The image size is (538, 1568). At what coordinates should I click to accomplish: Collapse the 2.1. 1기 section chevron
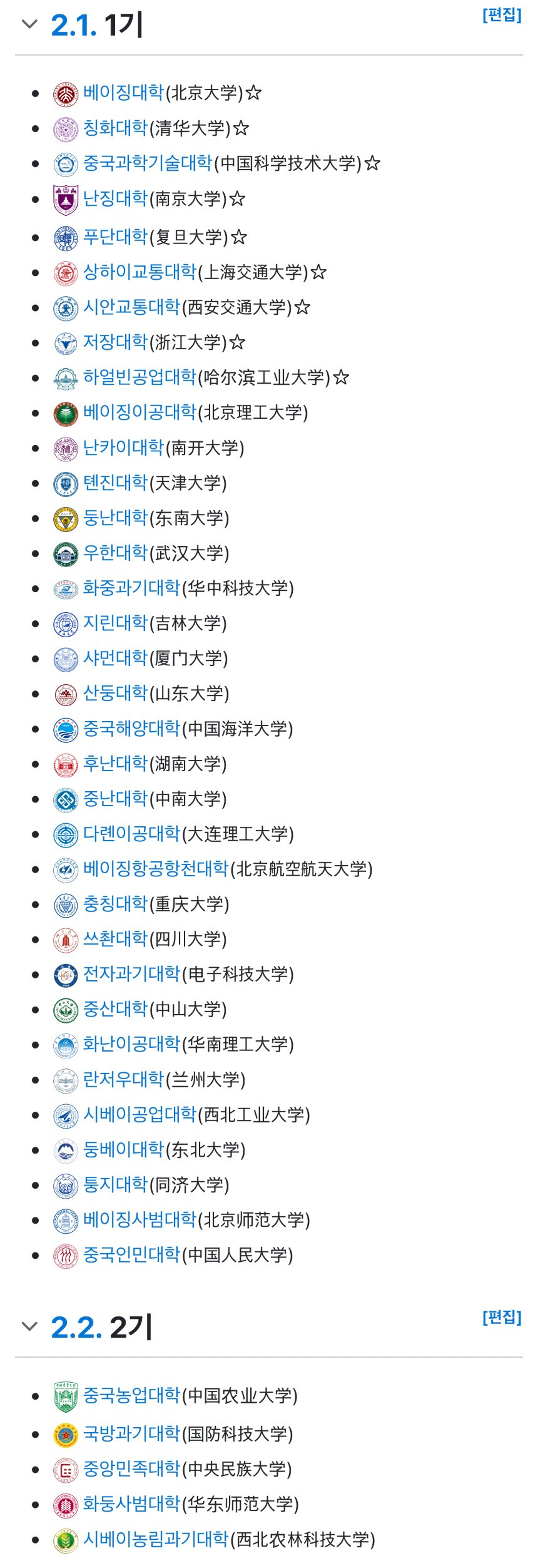[x=29, y=24]
